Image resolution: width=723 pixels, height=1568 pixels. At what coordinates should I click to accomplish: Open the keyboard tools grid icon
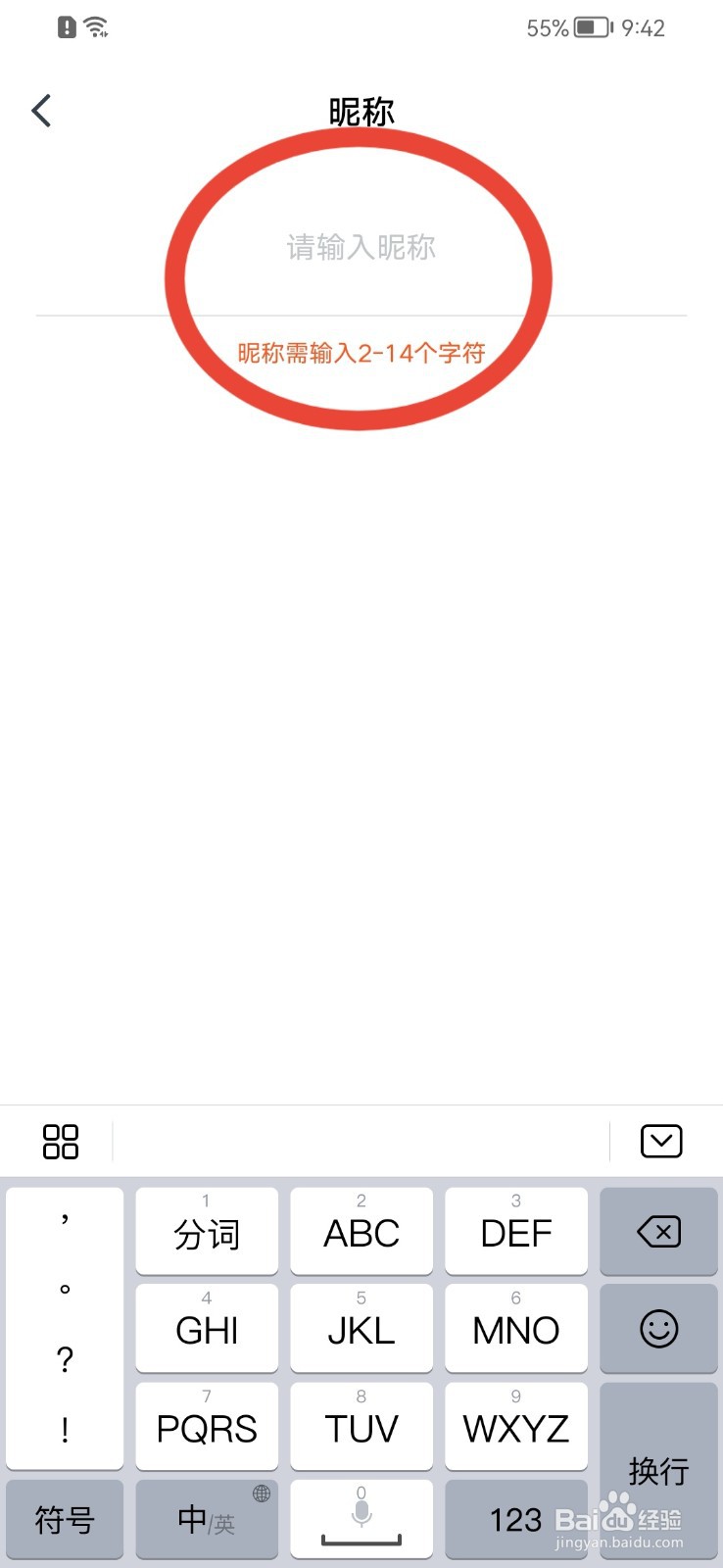pos(61,1142)
